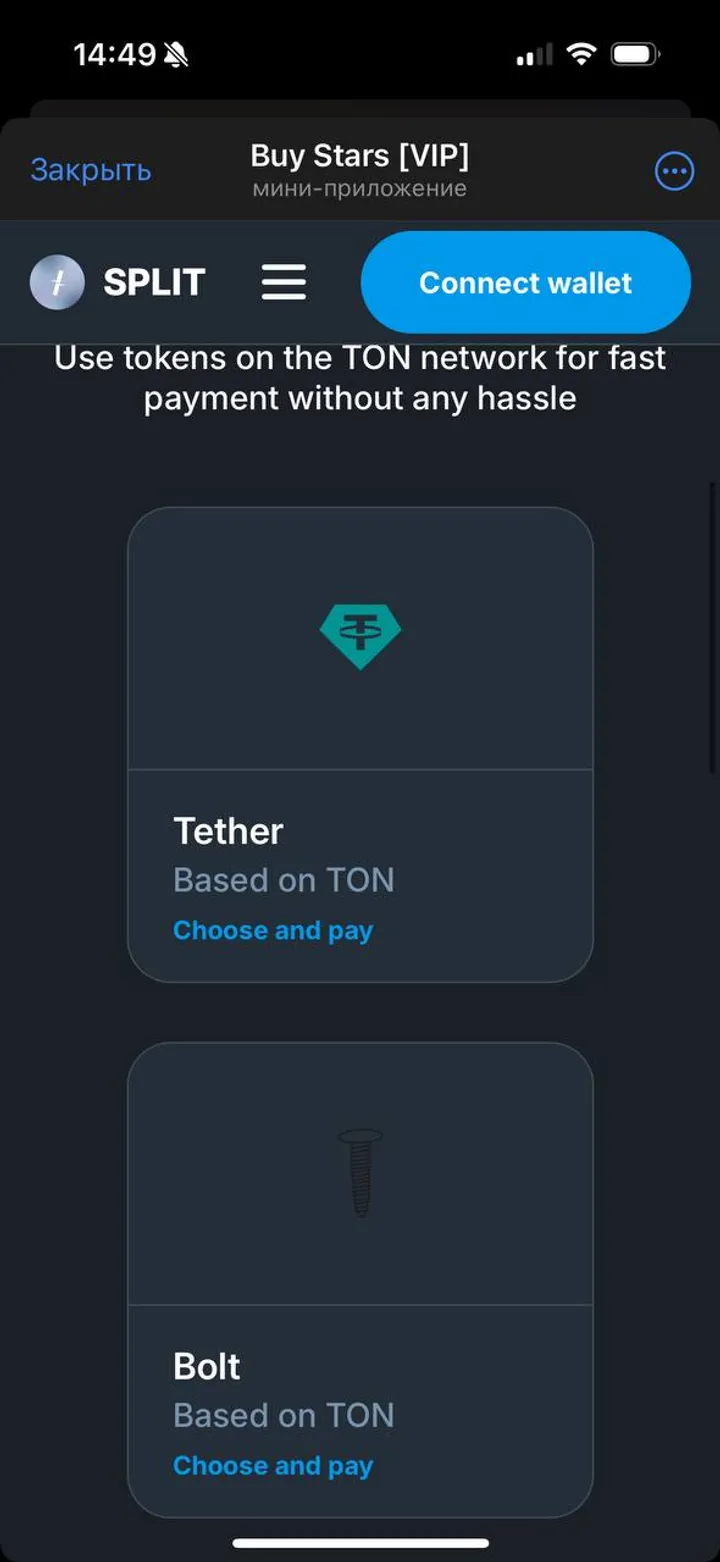Tap Choose and pay under Tether
The image size is (720, 1562).
[273, 930]
